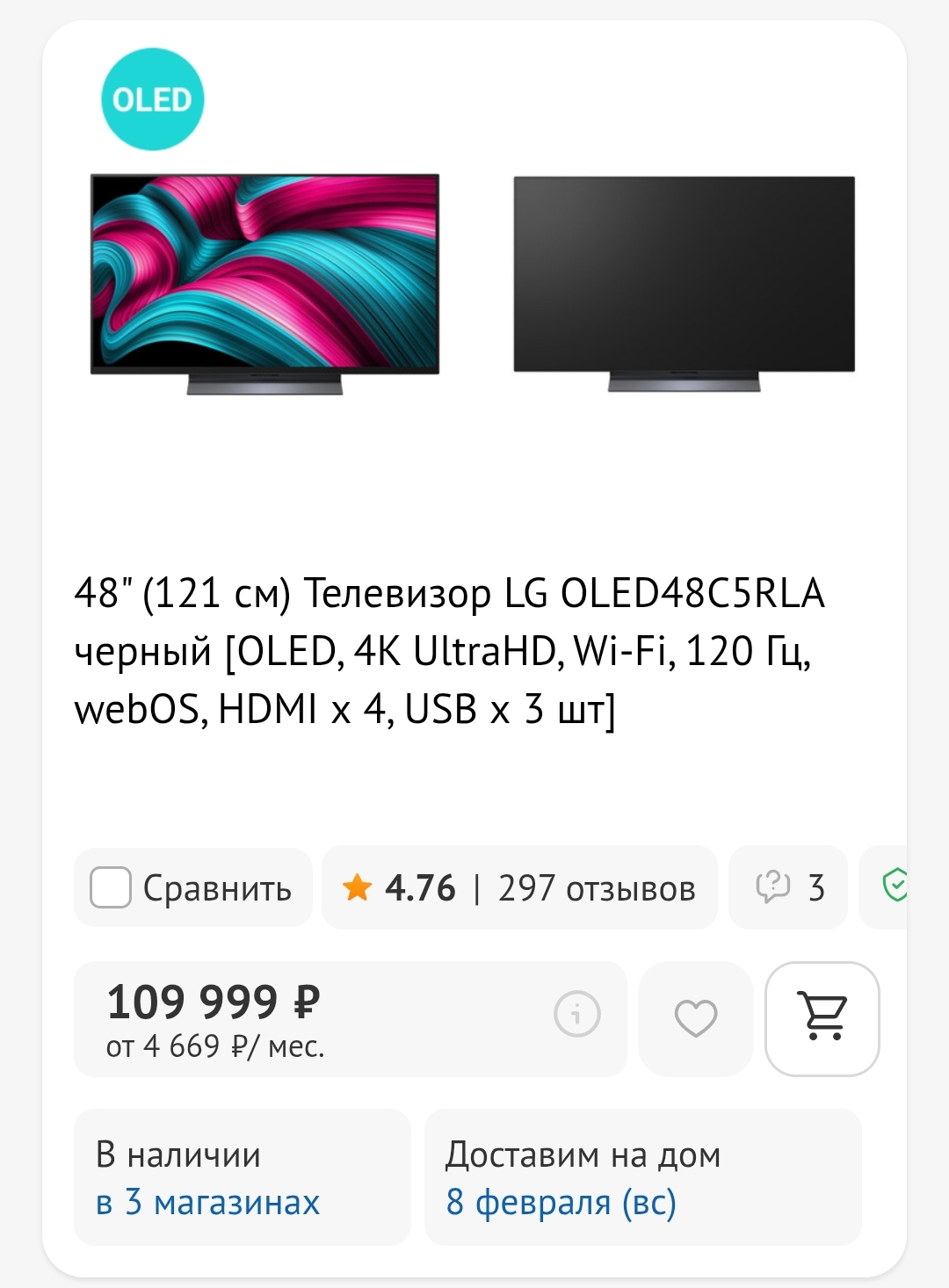Viewport: 949px width, 1288px height.
Task: Open the 297 отзывов reviews rating
Action: click(x=519, y=887)
